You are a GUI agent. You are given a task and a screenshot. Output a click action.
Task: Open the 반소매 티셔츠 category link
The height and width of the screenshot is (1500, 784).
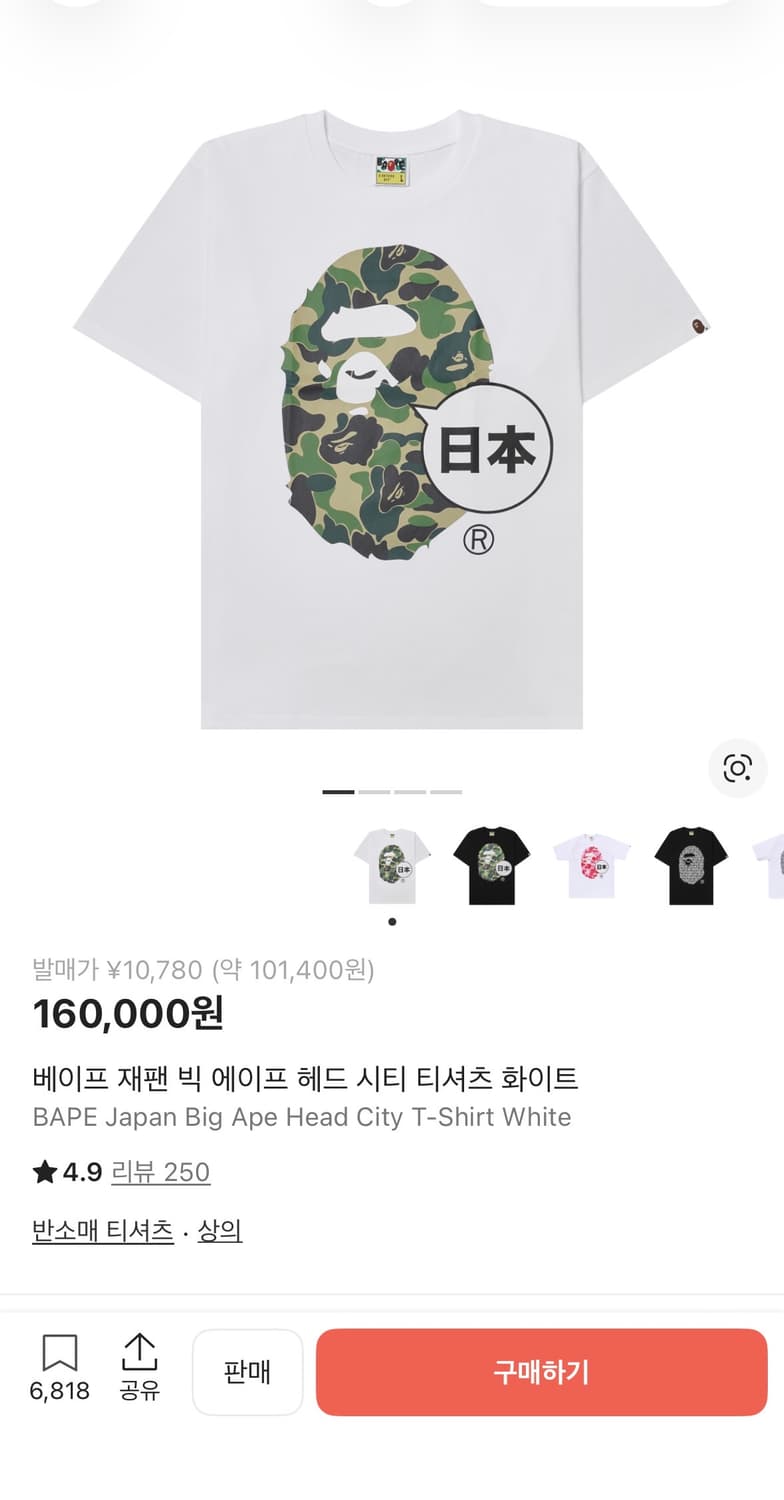point(100,1232)
